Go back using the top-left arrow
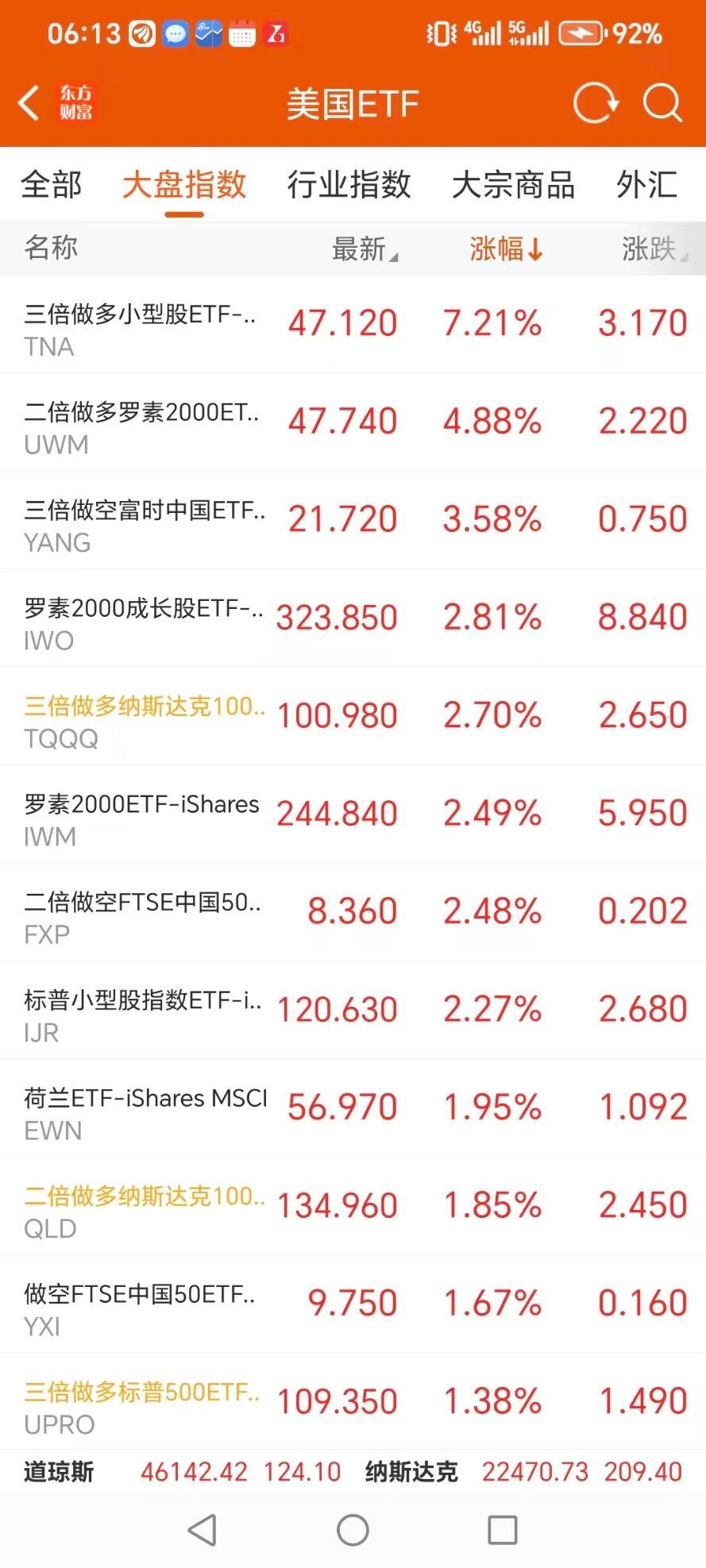This screenshot has width=706, height=1568. tap(29, 103)
